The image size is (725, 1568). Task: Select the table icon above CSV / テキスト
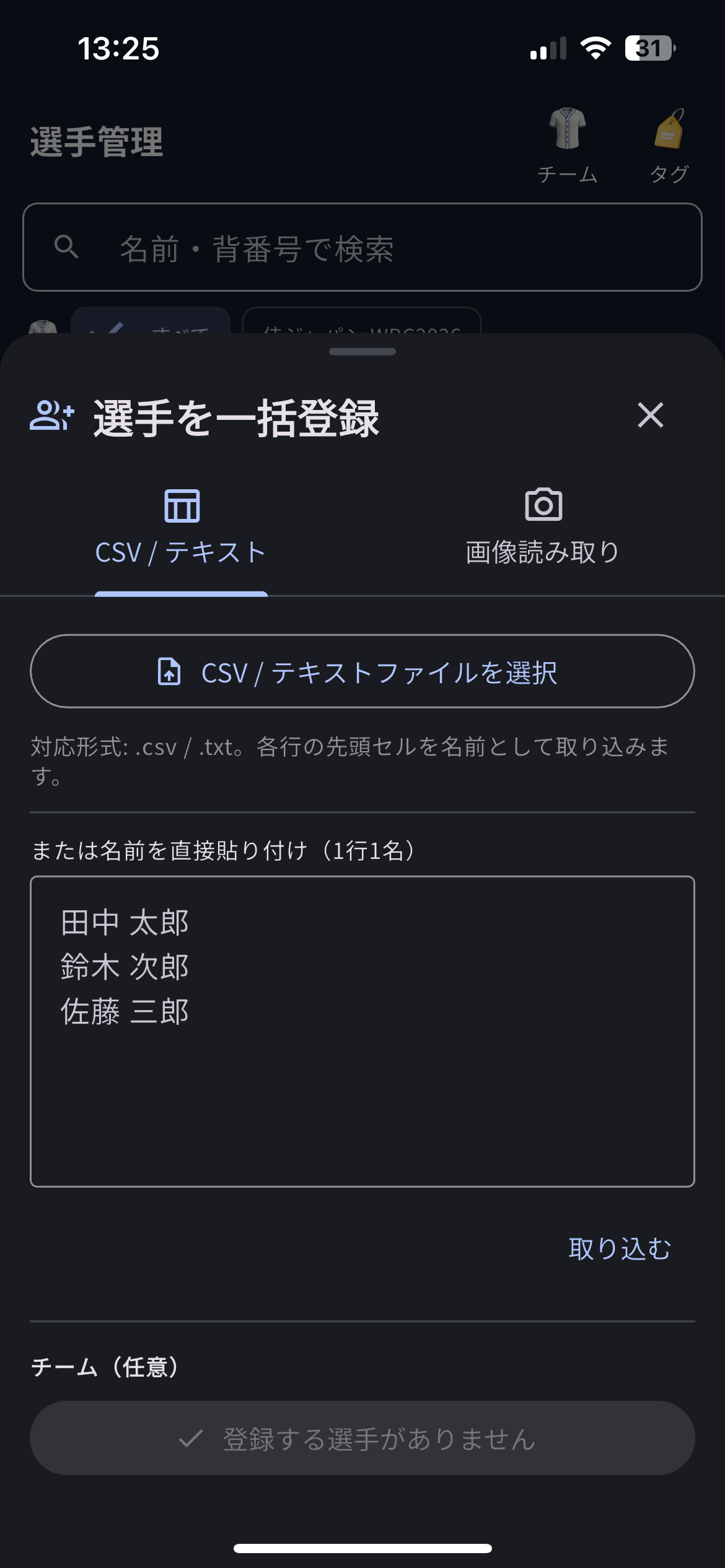pos(181,505)
